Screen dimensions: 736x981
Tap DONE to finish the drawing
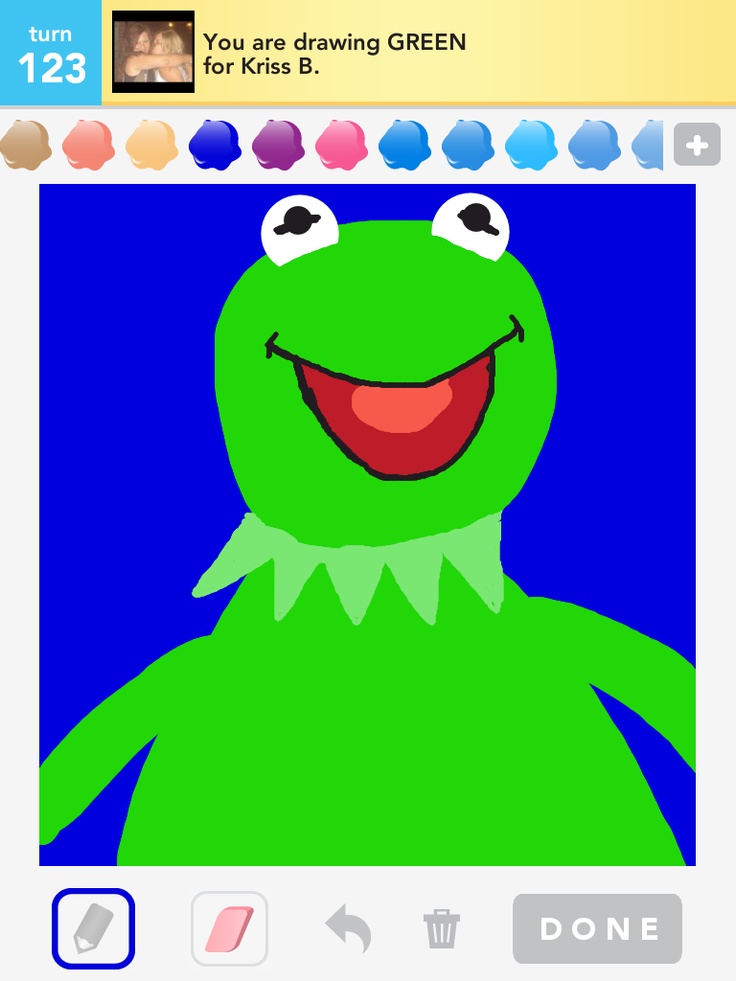coord(598,929)
